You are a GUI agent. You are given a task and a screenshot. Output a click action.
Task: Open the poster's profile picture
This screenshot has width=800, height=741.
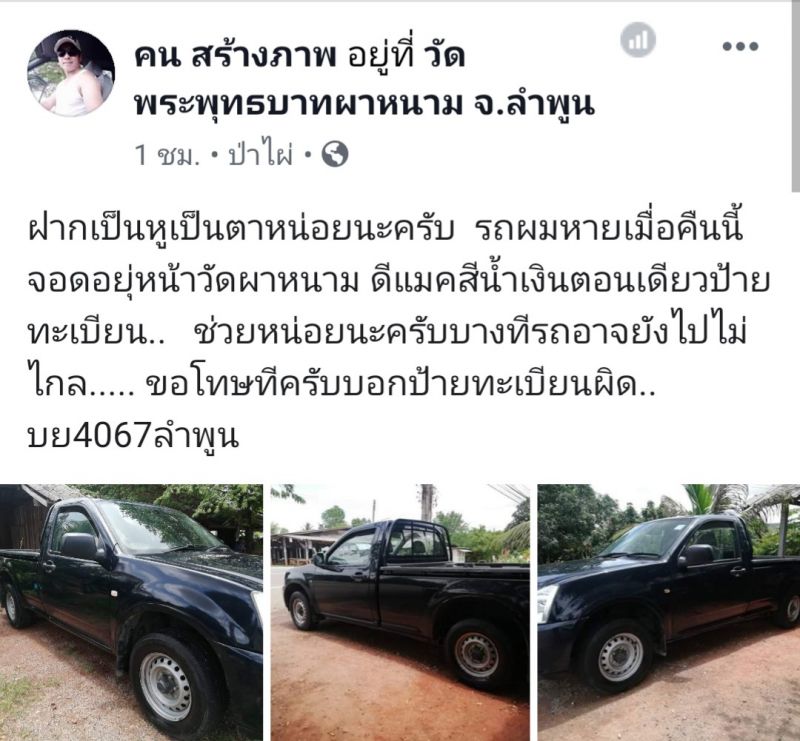pyautogui.click(x=70, y=73)
